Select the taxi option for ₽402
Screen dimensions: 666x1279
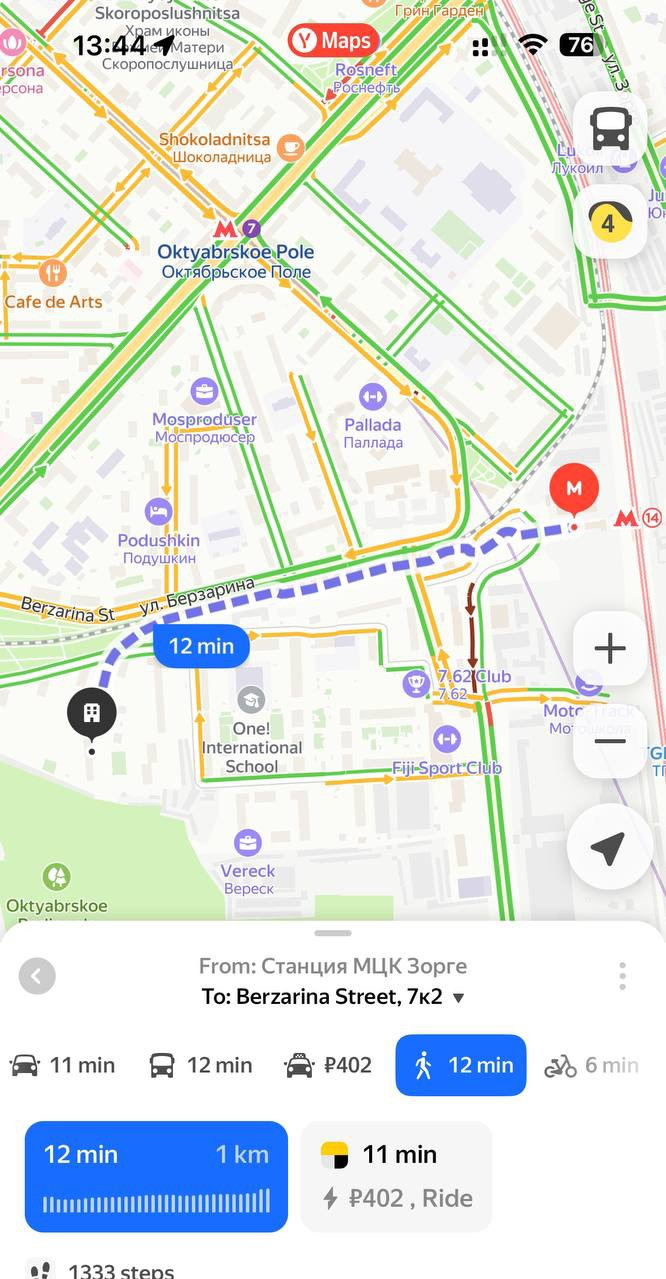[328, 1065]
